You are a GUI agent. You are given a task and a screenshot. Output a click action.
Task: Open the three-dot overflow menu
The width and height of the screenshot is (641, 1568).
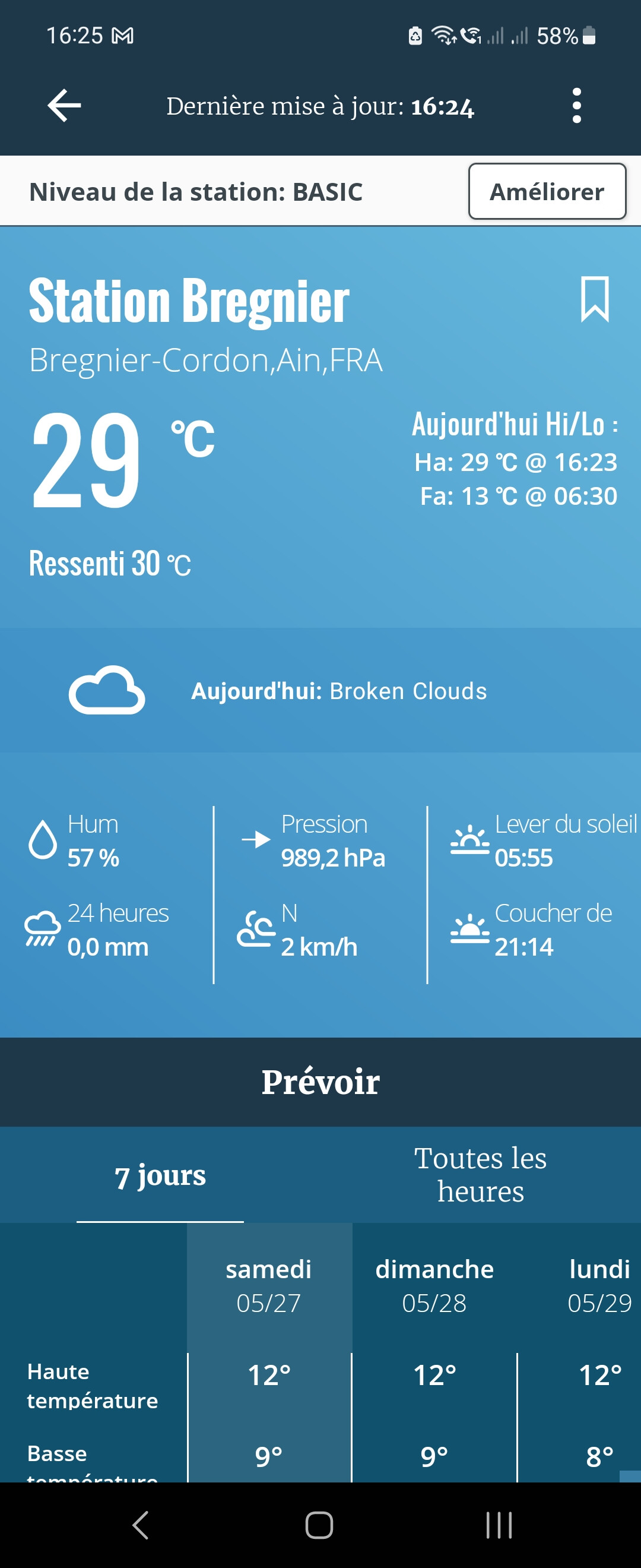(x=576, y=106)
